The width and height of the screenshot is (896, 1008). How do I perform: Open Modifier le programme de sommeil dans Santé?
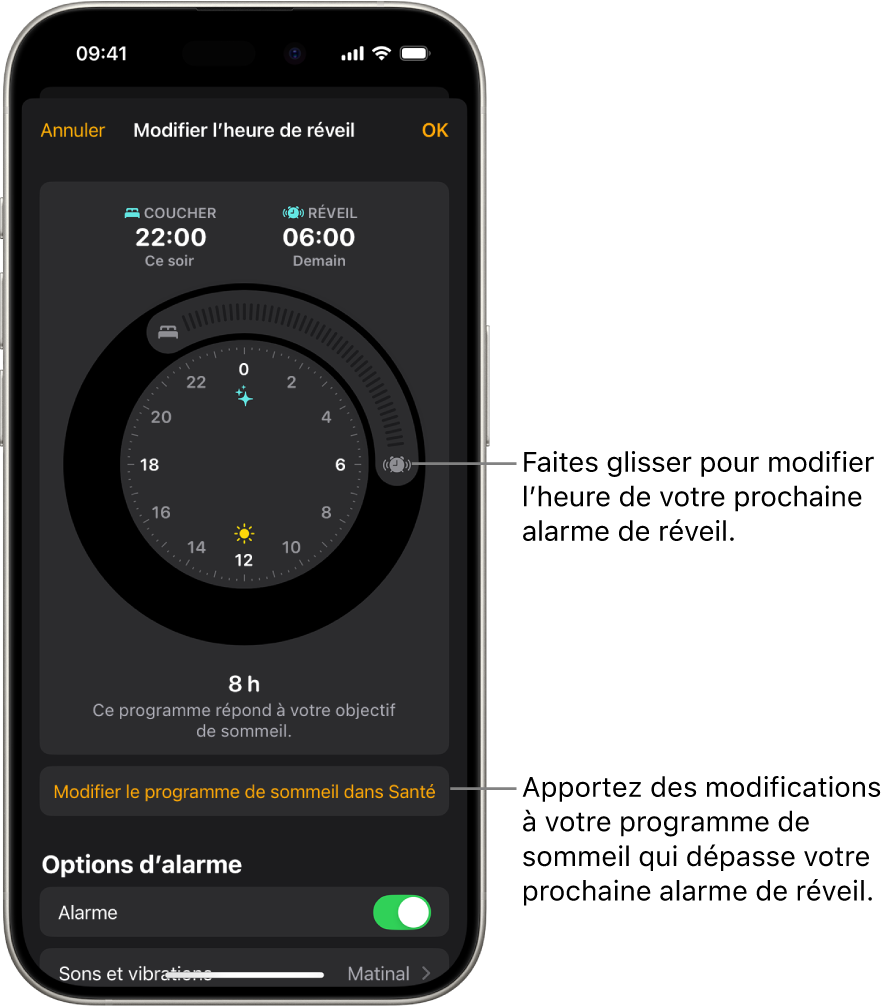(244, 792)
